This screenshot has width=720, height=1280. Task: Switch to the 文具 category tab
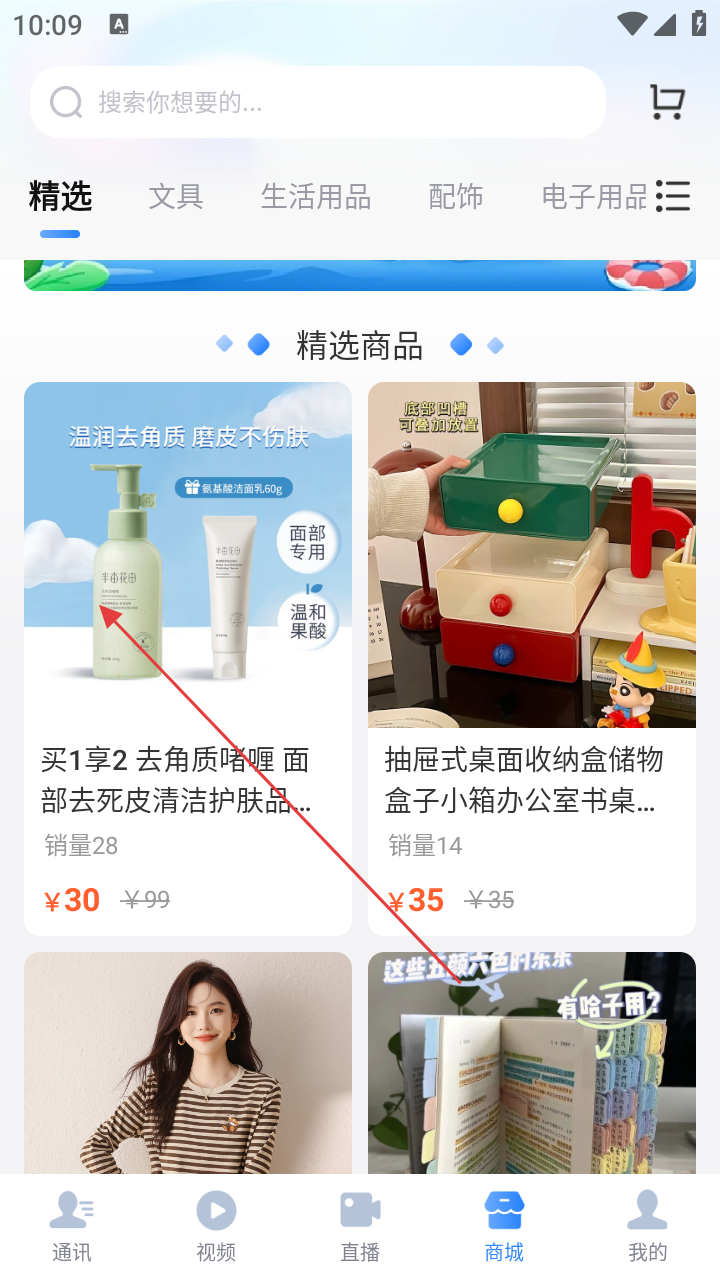pos(176,197)
